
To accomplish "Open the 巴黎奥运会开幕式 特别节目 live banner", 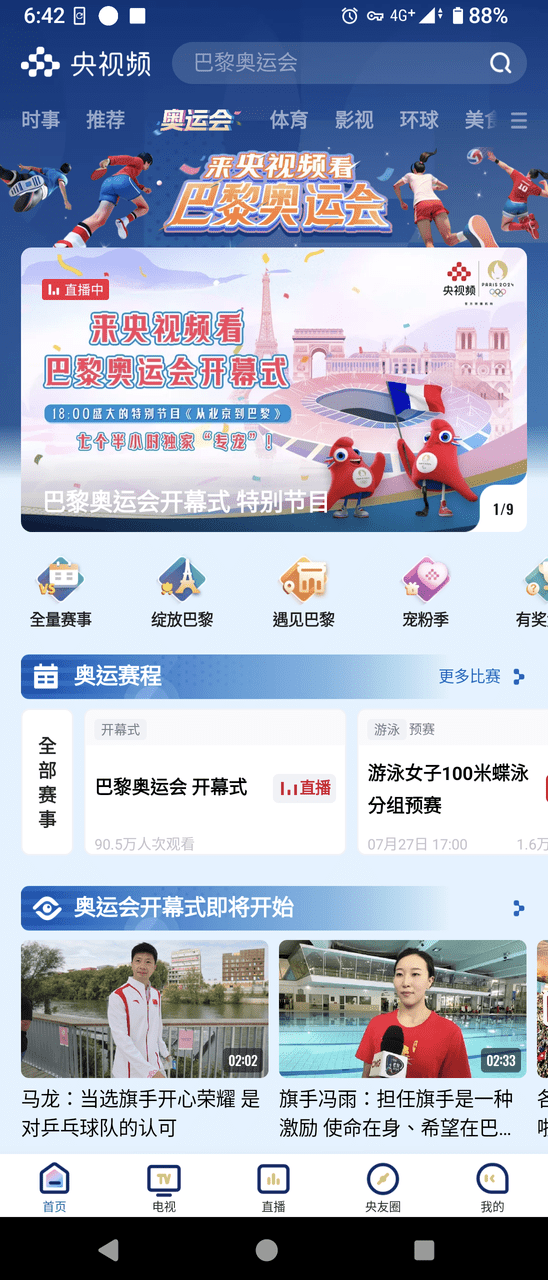I will click(274, 390).
